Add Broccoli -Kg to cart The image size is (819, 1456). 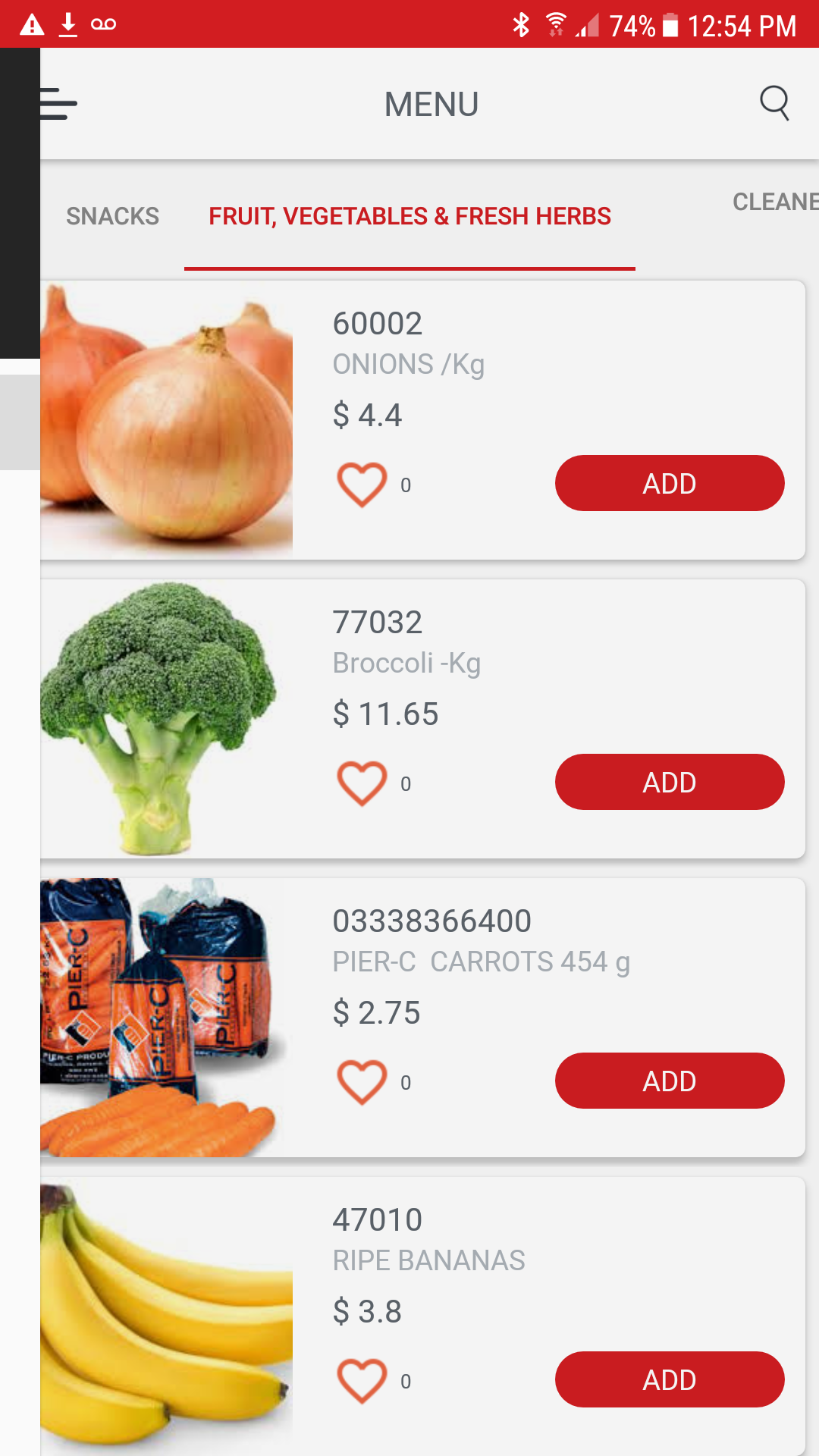[x=669, y=782]
